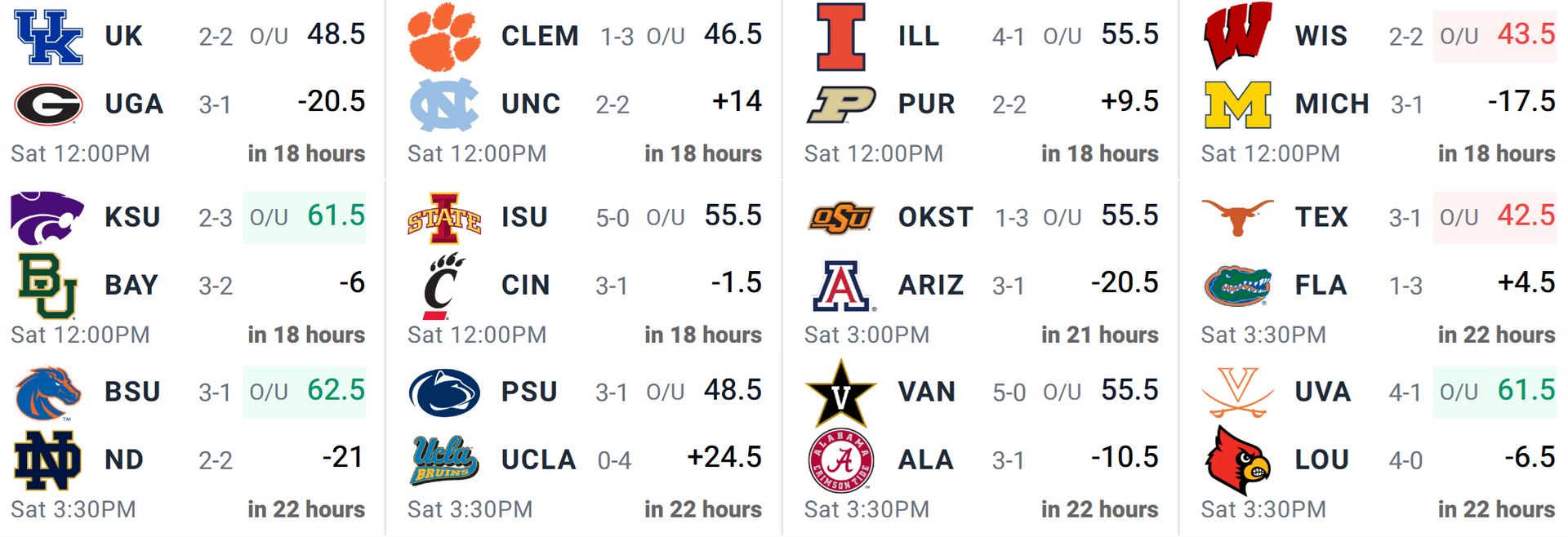View the ISU vs CIN game
The image size is (1568, 537).
584,267
